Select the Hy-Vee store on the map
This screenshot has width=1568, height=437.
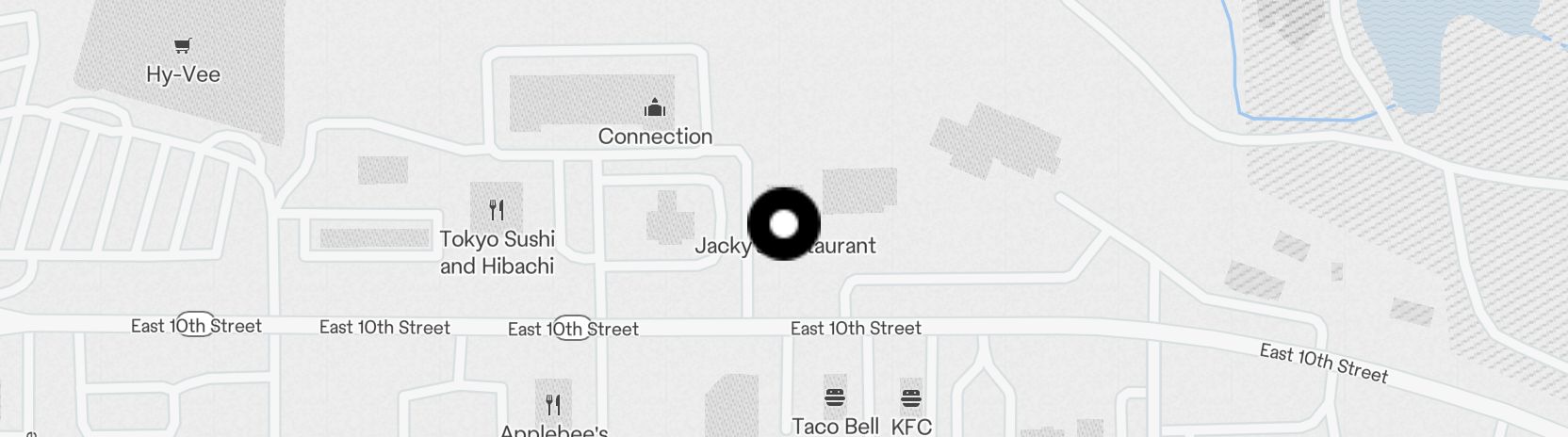[183, 46]
